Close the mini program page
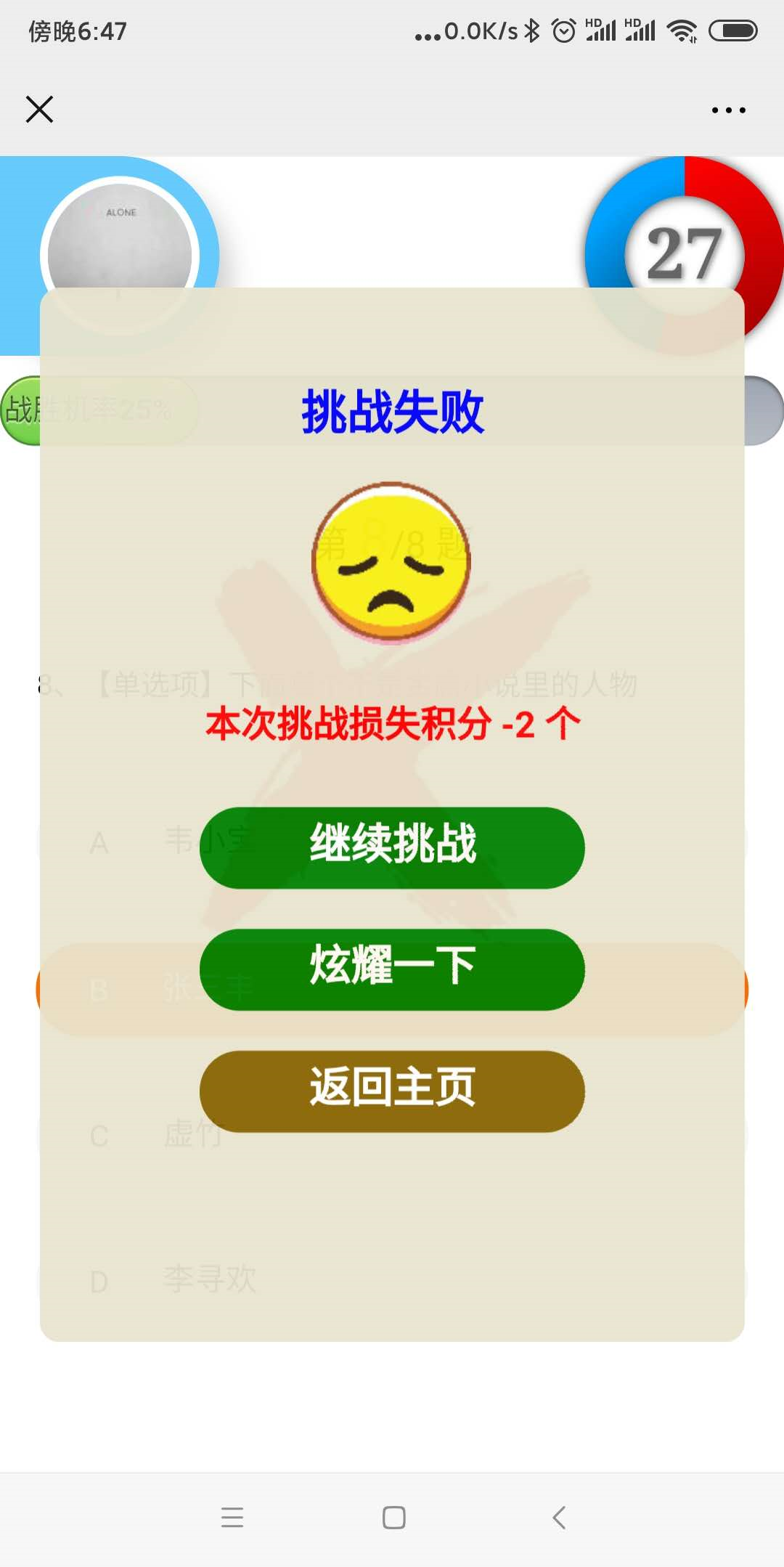Screen dimensions: 784x1567 pos(39,110)
